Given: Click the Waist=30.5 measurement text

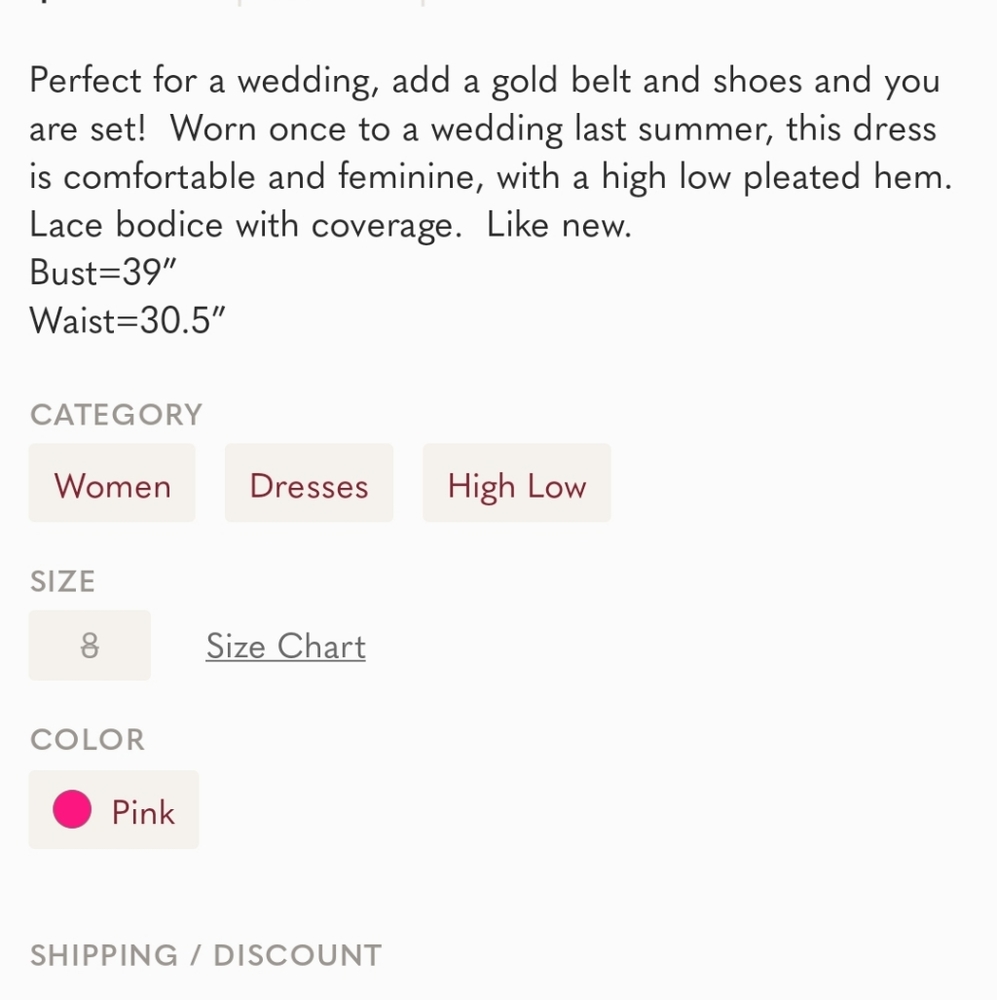Looking at the screenshot, I should pos(128,320).
